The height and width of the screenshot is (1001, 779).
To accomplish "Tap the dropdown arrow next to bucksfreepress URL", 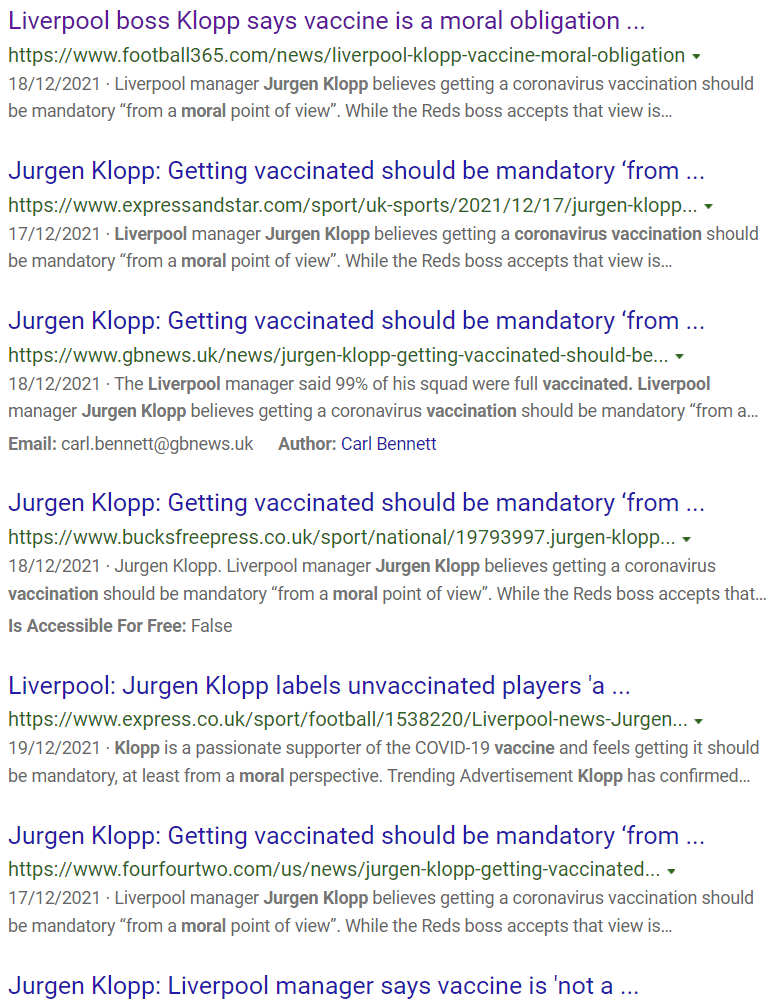I will pyautogui.click(x=686, y=538).
